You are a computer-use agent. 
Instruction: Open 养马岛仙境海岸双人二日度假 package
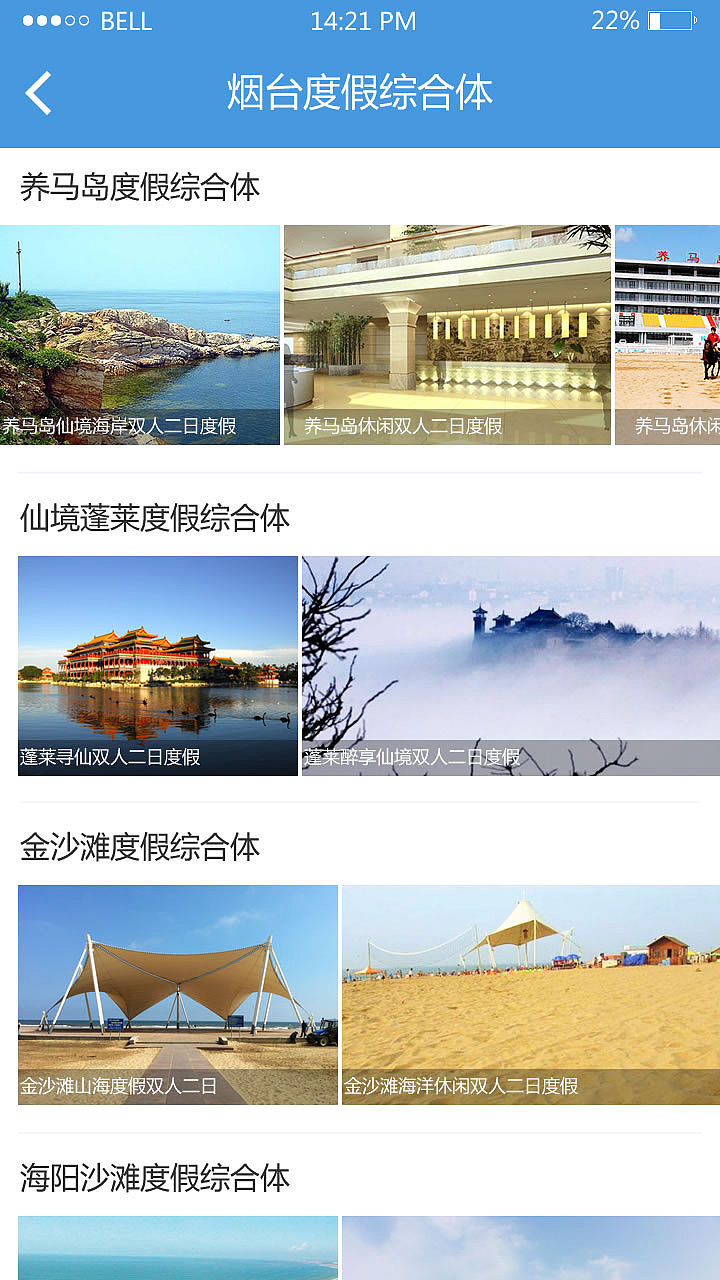[x=139, y=335]
